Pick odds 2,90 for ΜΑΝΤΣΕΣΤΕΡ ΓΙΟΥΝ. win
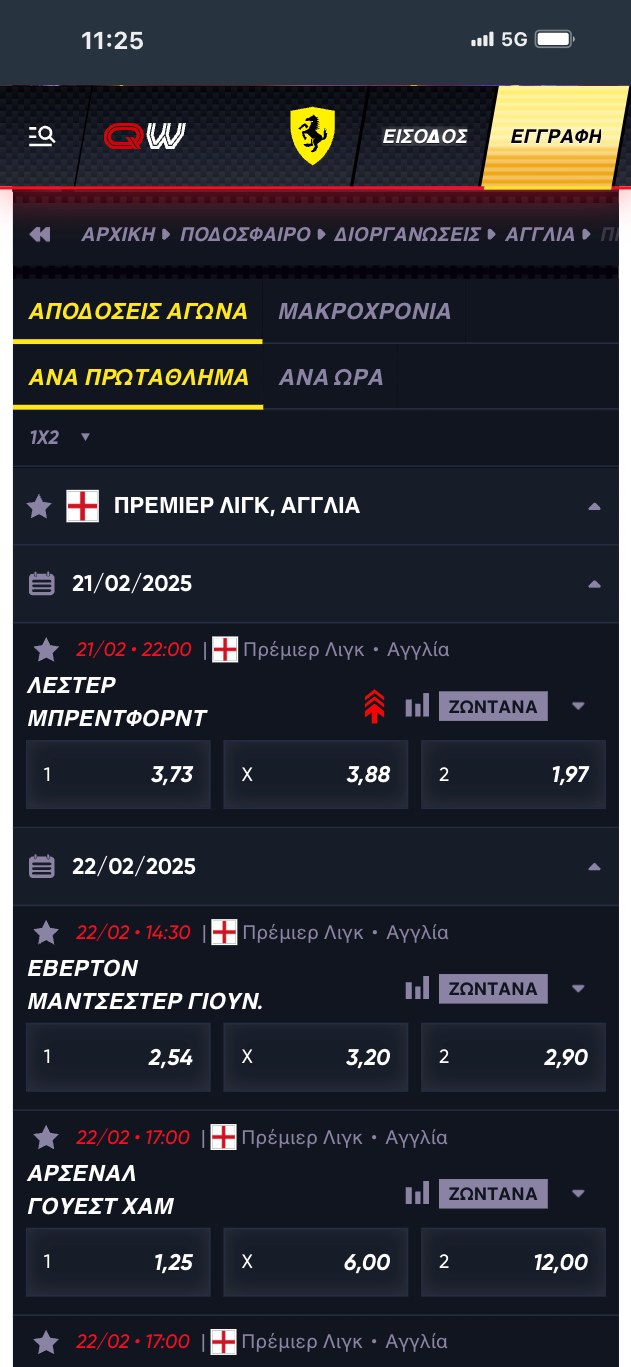The width and height of the screenshot is (631, 1367). click(513, 1057)
